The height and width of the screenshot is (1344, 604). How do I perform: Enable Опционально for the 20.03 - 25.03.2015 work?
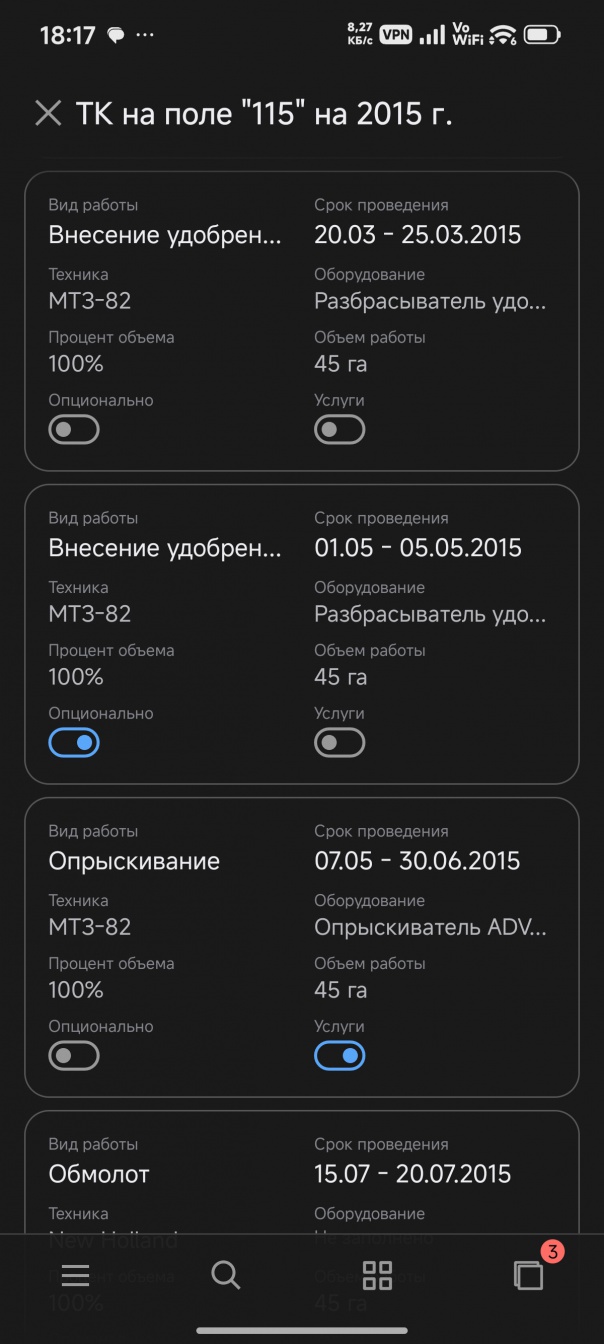point(74,430)
